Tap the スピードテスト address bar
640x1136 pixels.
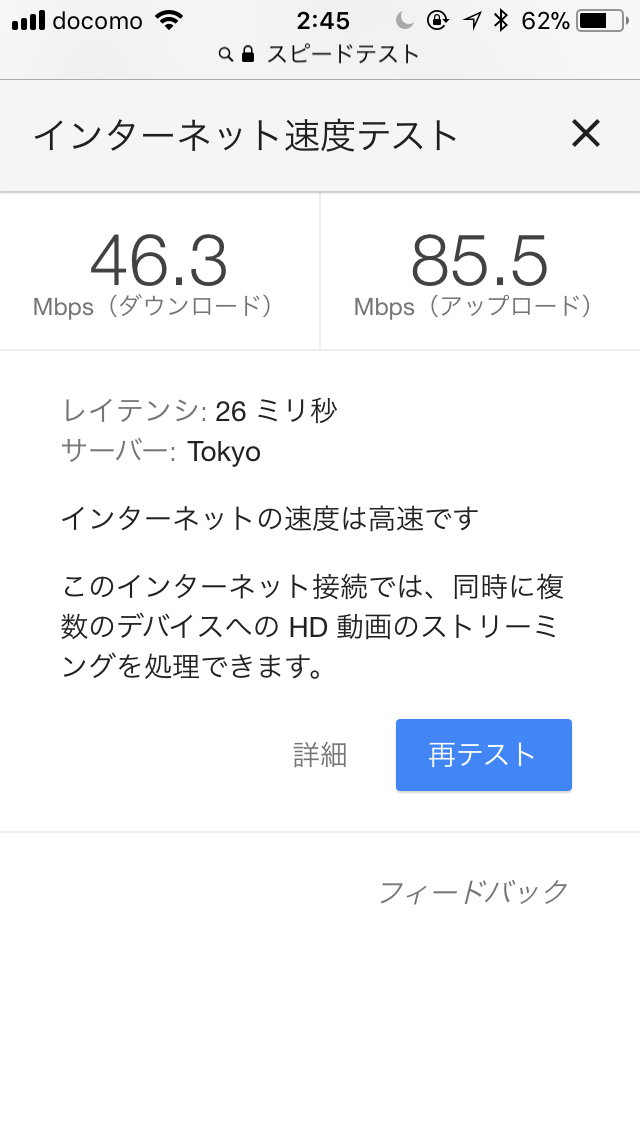point(320,54)
